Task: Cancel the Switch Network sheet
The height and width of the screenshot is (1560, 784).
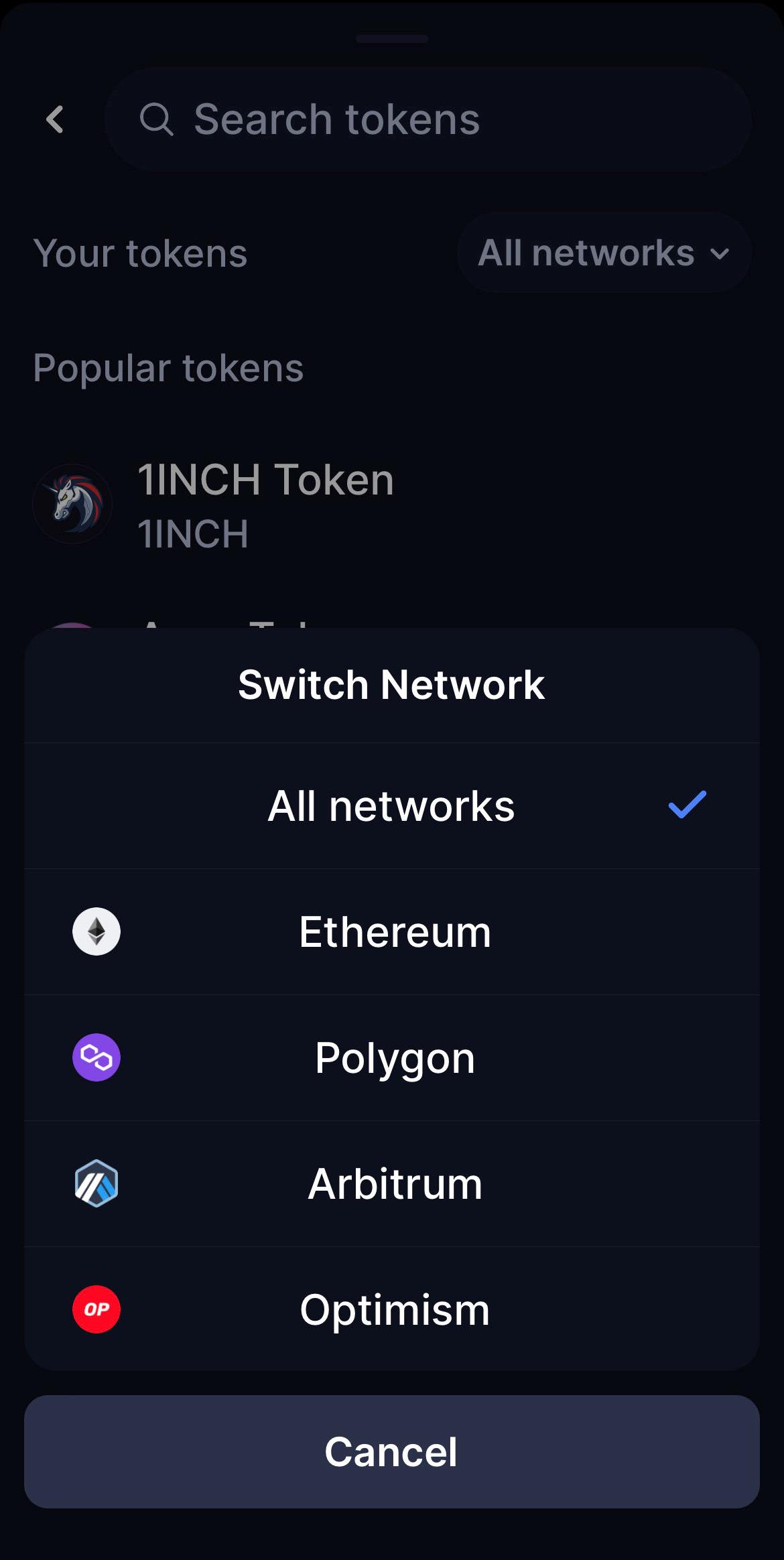Action: pos(392,1451)
